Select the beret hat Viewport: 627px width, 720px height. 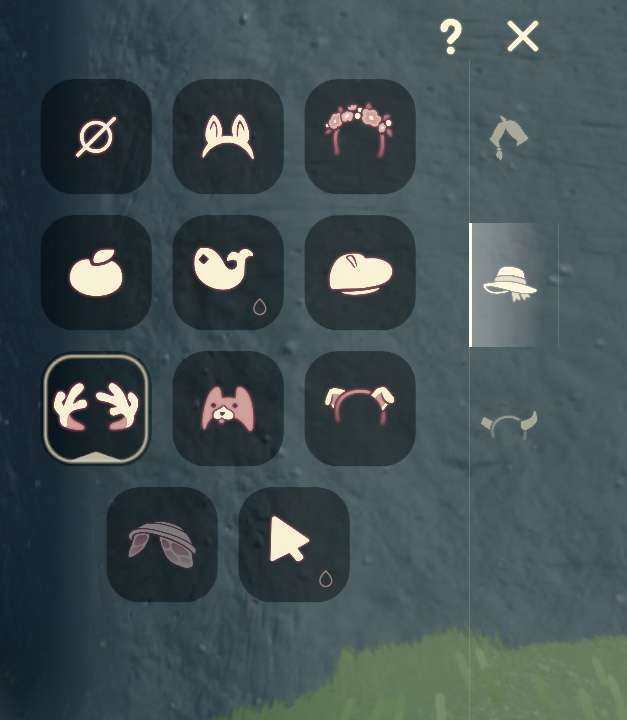tap(360, 272)
